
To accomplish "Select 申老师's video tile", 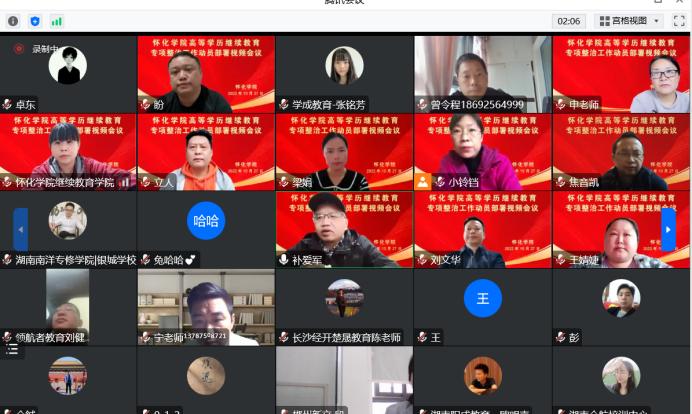I will (620, 73).
